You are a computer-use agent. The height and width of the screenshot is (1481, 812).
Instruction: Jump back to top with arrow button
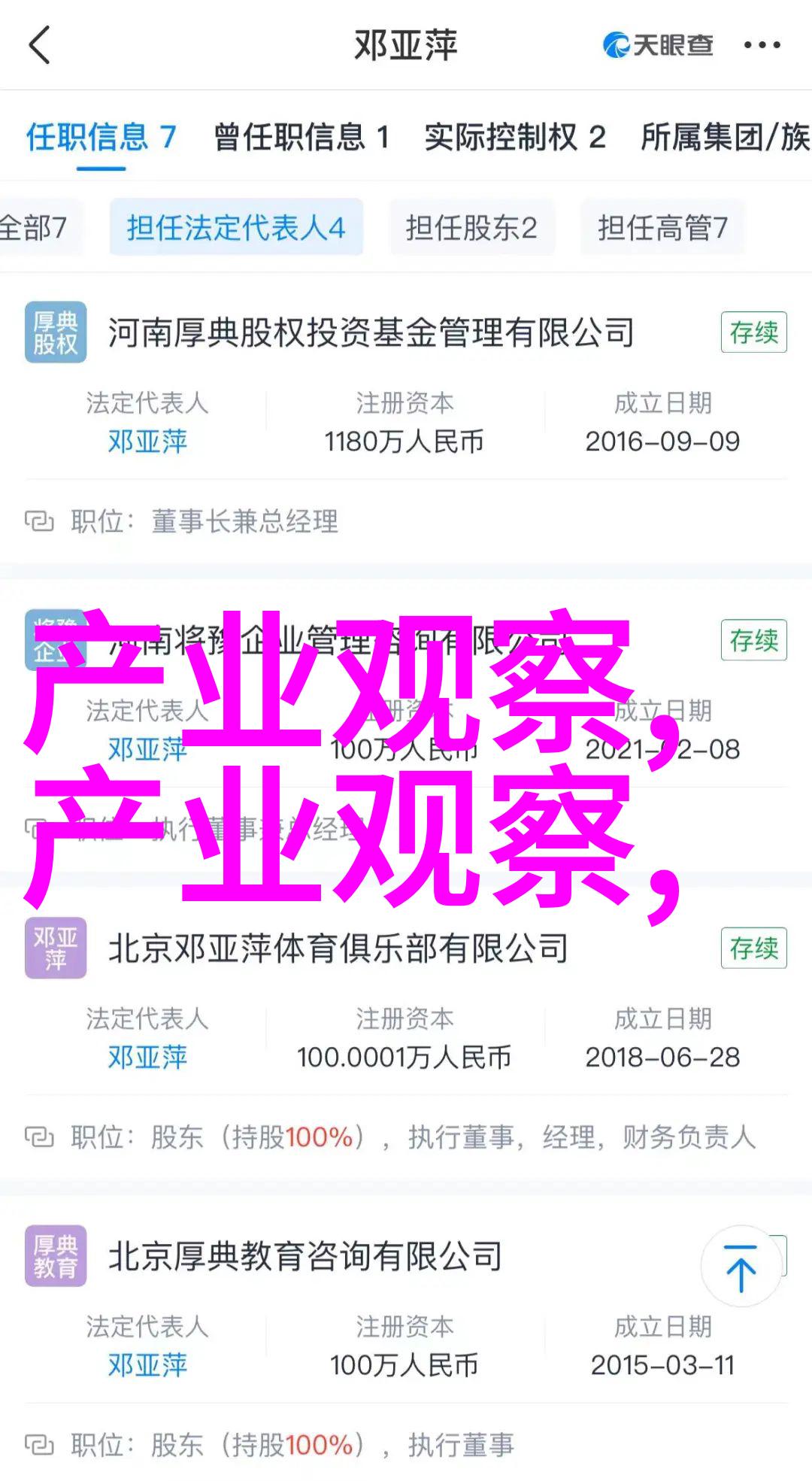[x=741, y=1267]
